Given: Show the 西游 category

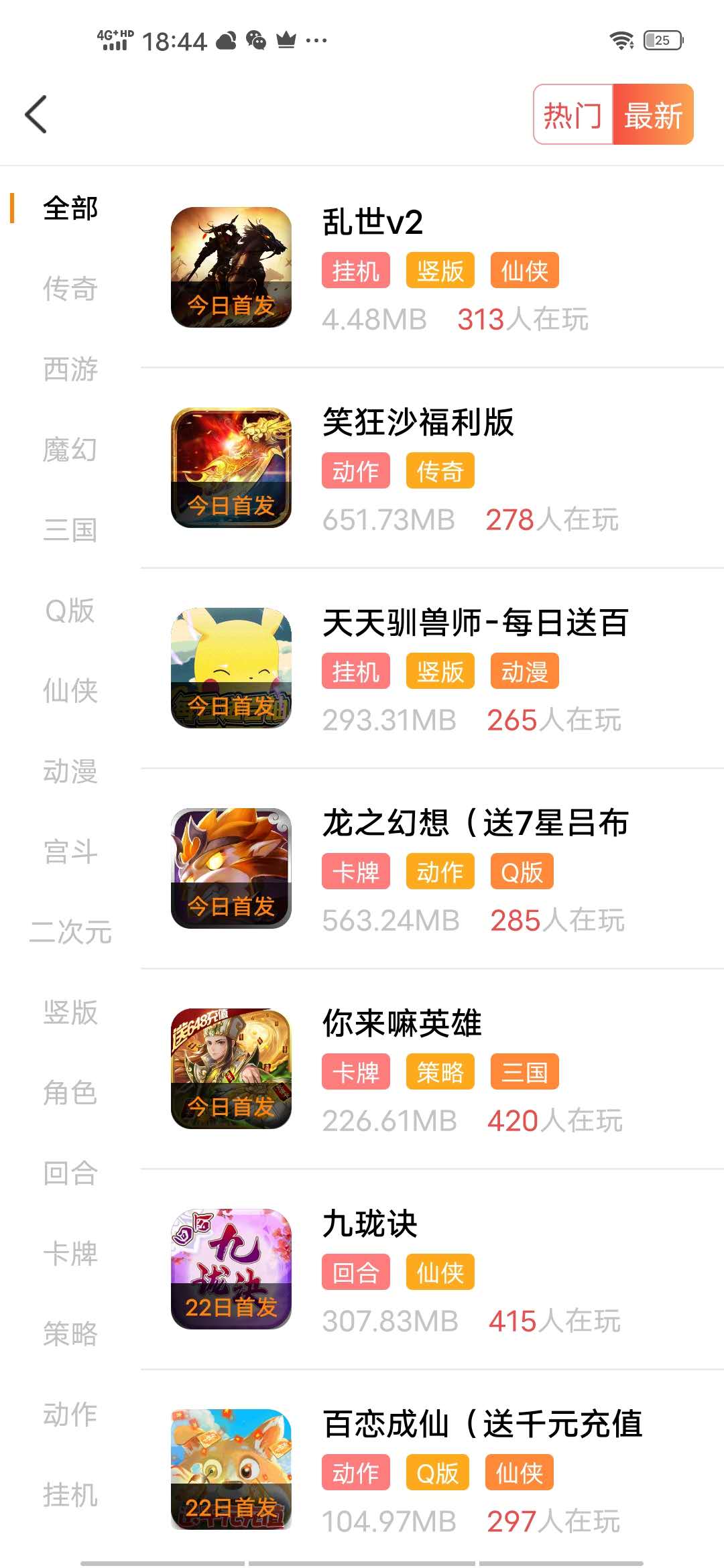Looking at the screenshot, I should (70, 369).
